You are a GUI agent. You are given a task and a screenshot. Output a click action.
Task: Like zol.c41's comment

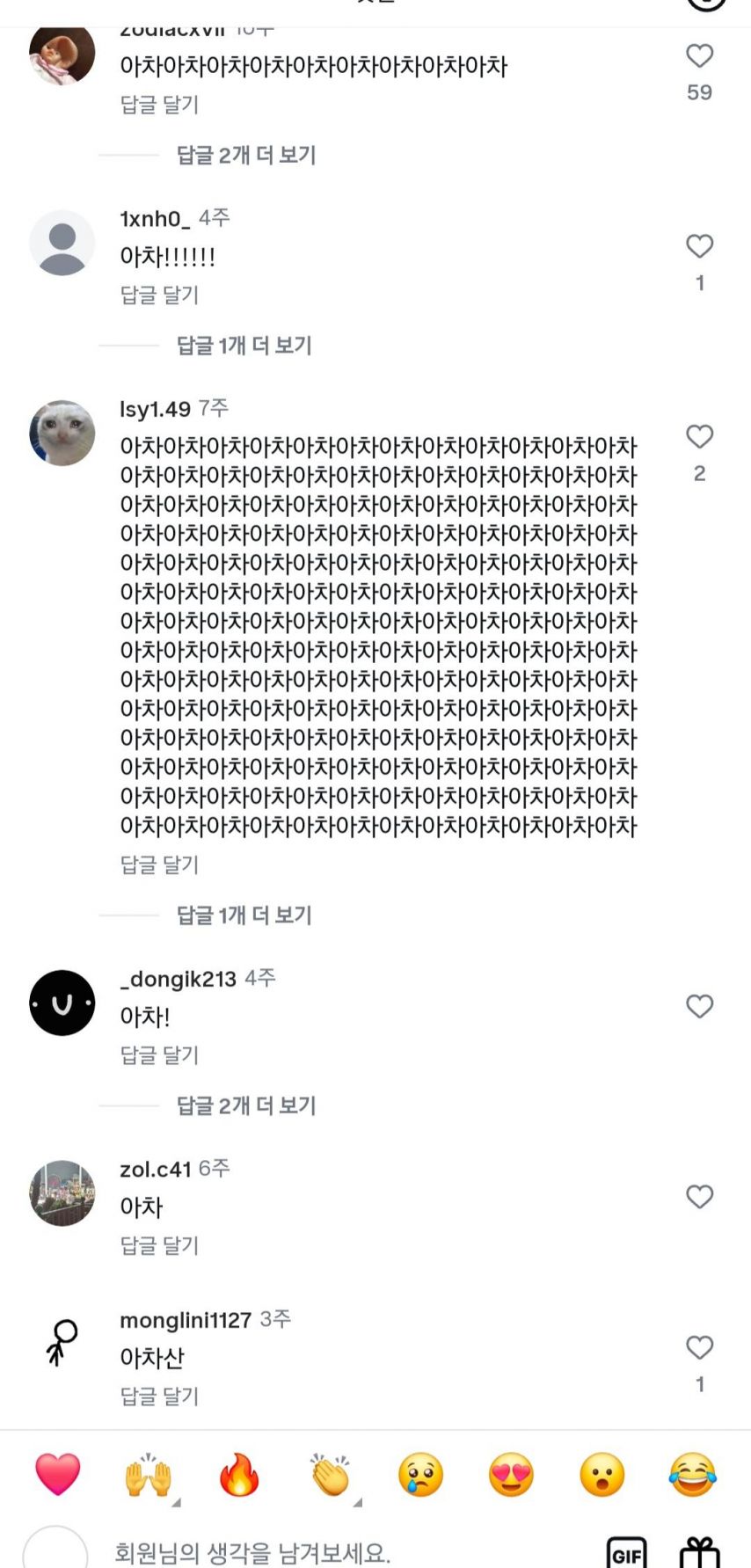click(699, 1197)
